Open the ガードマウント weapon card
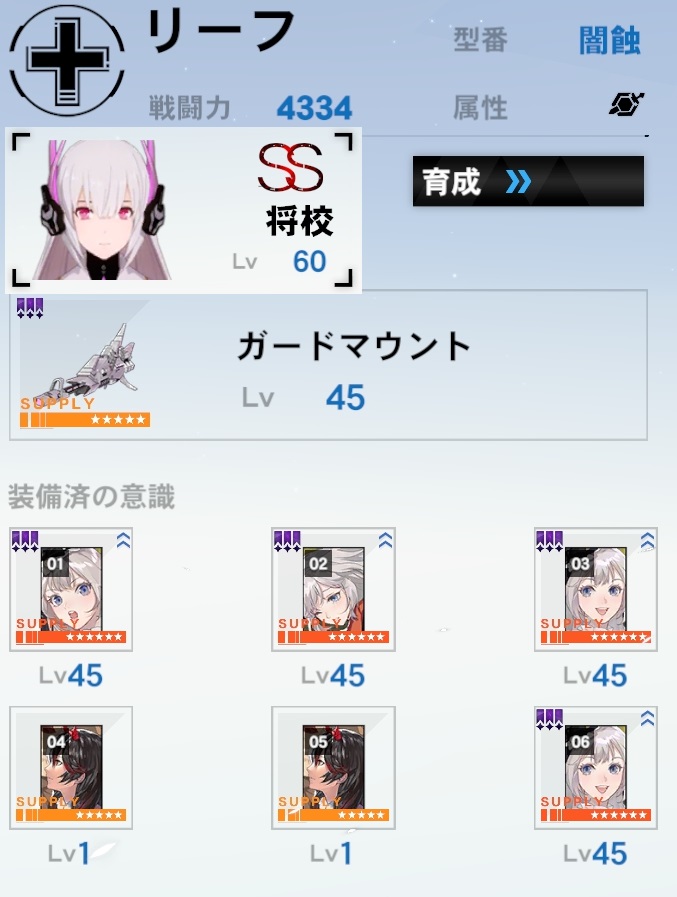Viewport: 677px width, 897px height. pos(328,365)
